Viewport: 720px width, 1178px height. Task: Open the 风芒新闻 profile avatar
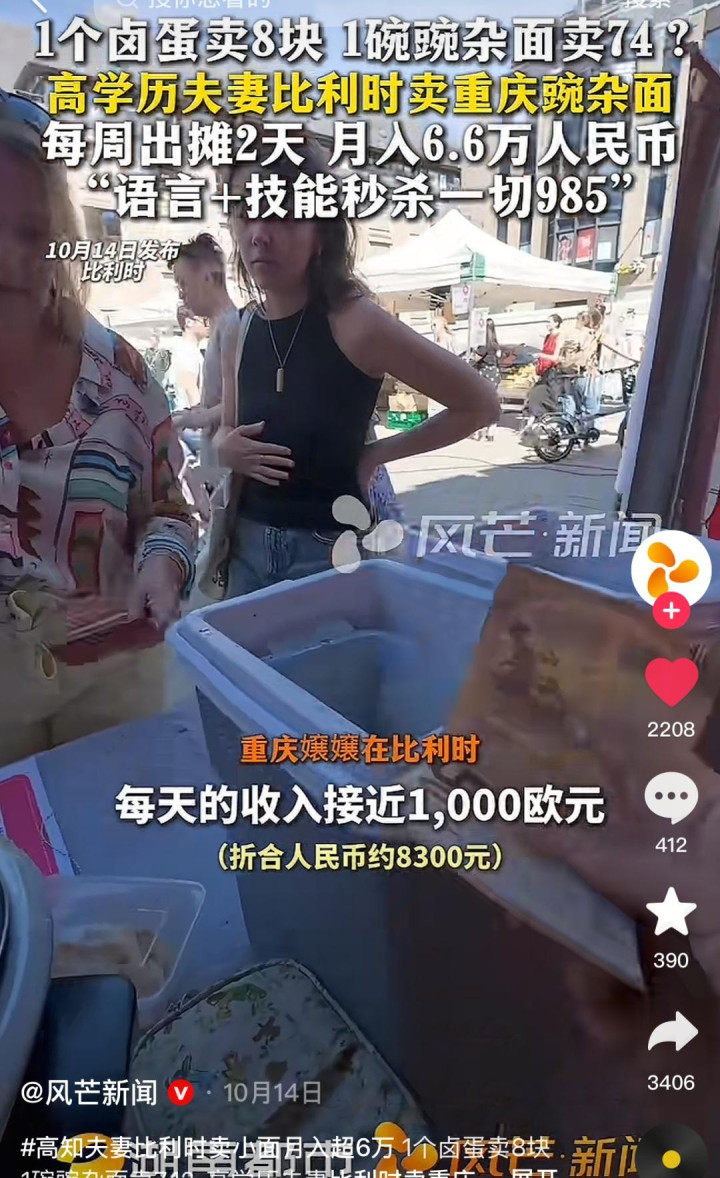pyautogui.click(x=670, y=568)
